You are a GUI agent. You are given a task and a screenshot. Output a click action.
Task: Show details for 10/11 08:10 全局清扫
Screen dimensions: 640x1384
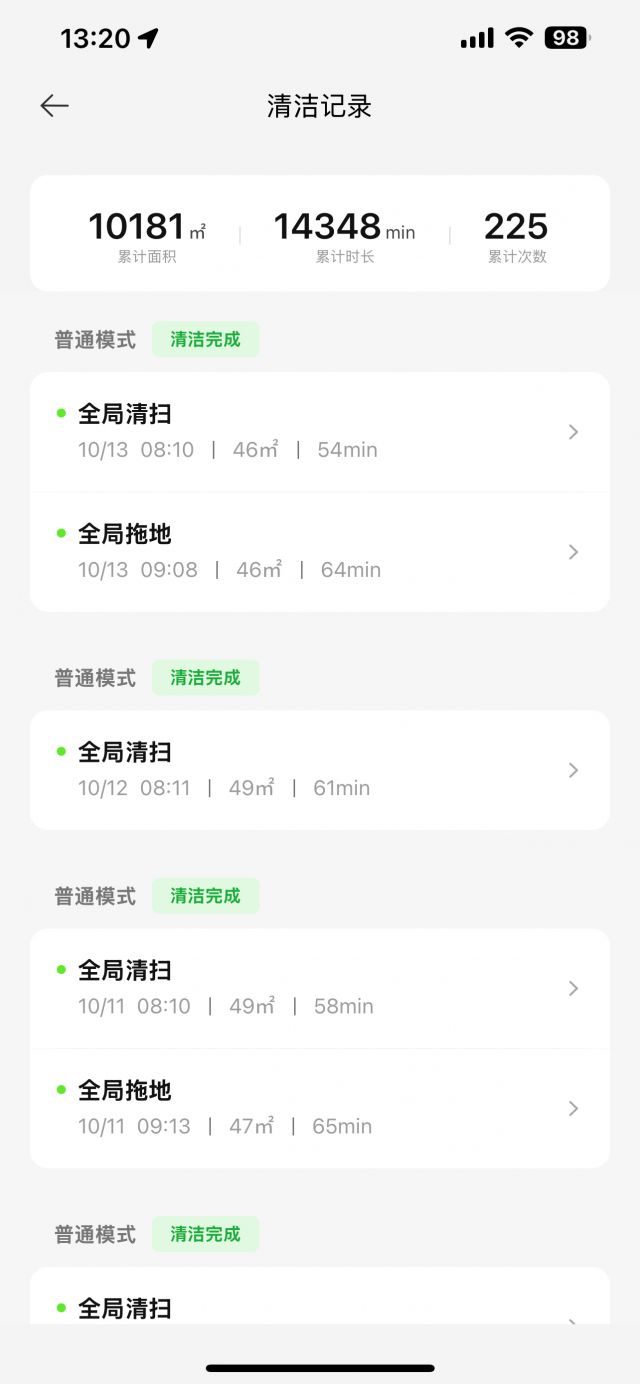320,988
